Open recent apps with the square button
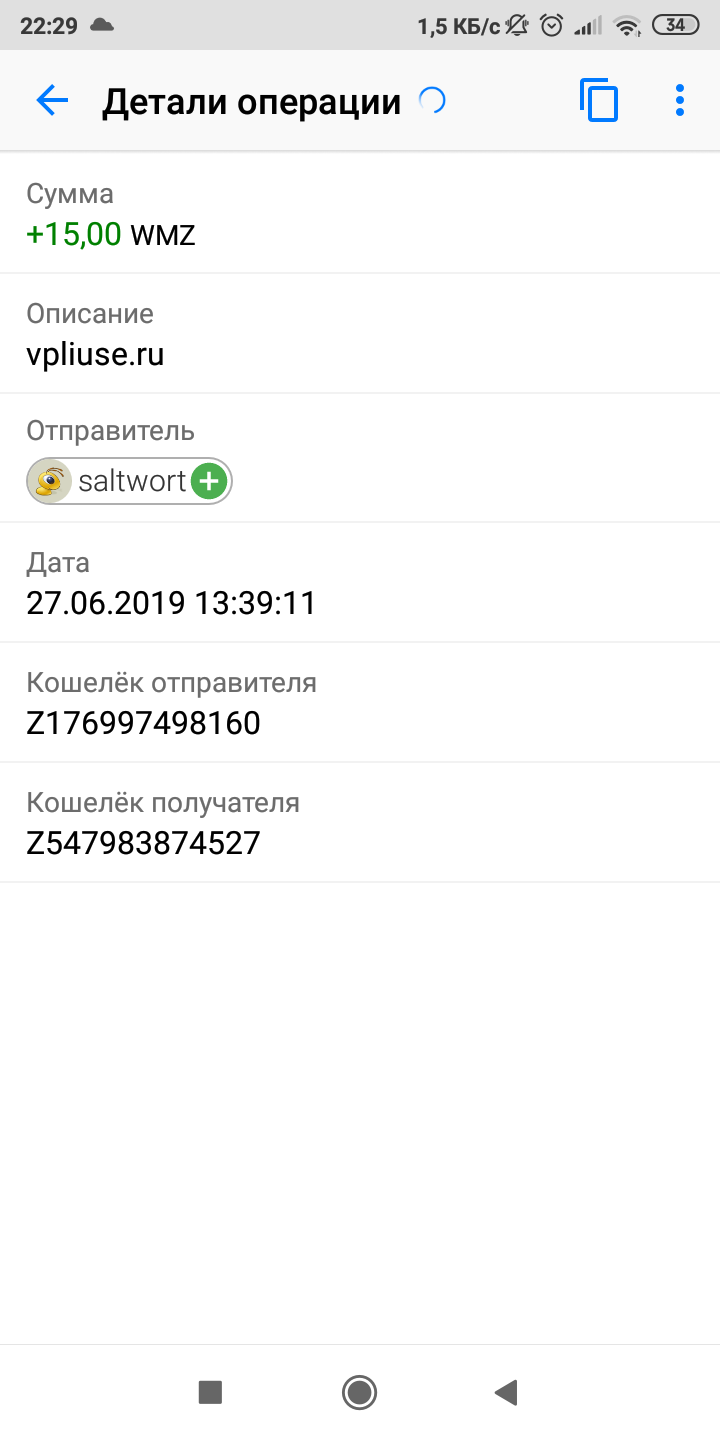This screenshot has width=720, height=1440. pos(210,1392)
